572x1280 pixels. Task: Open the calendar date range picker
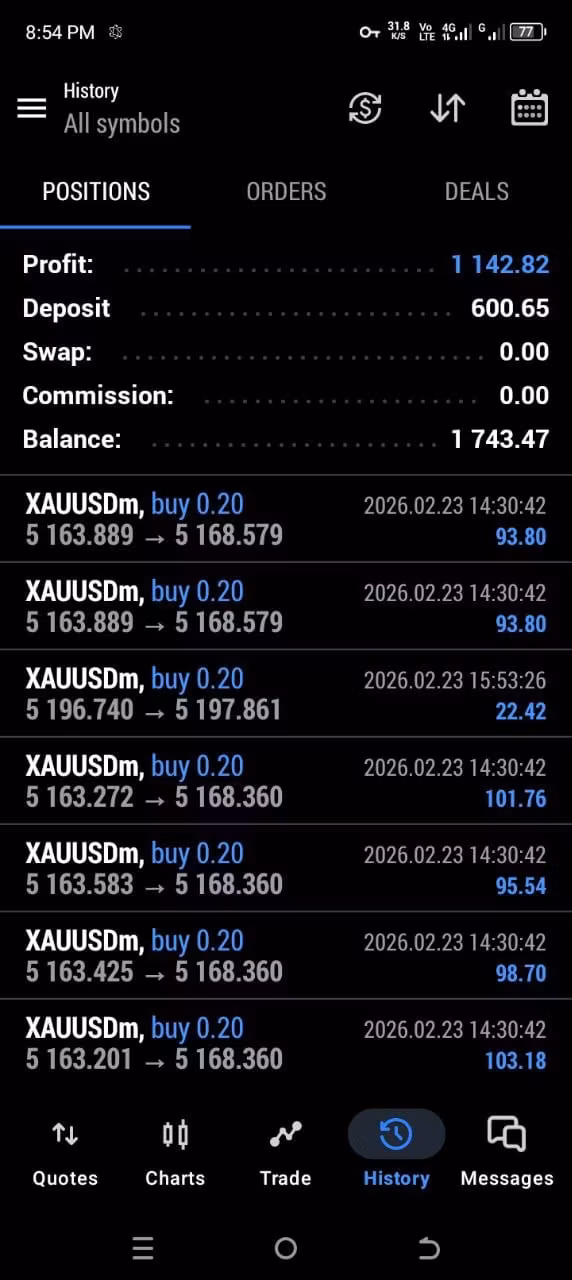point(529,108)
